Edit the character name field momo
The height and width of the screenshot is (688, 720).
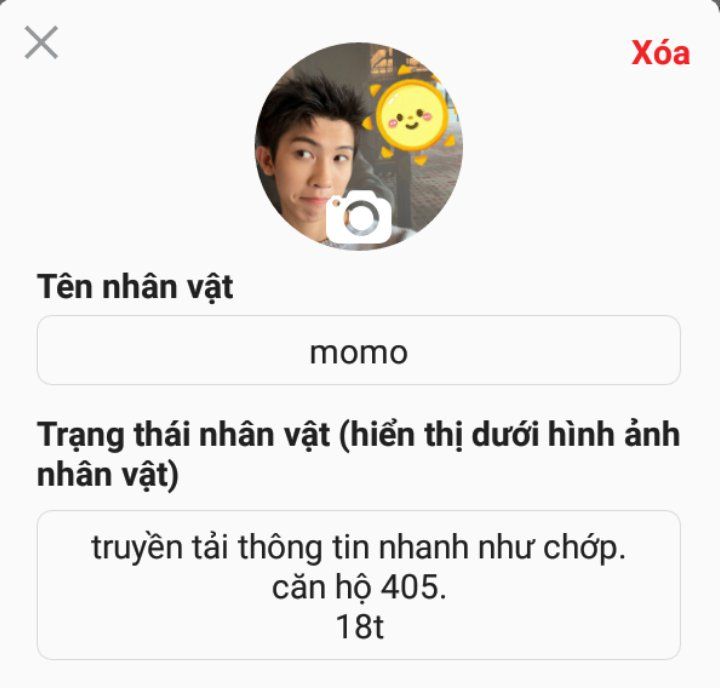pyautogui.click(x=359, y=351)
